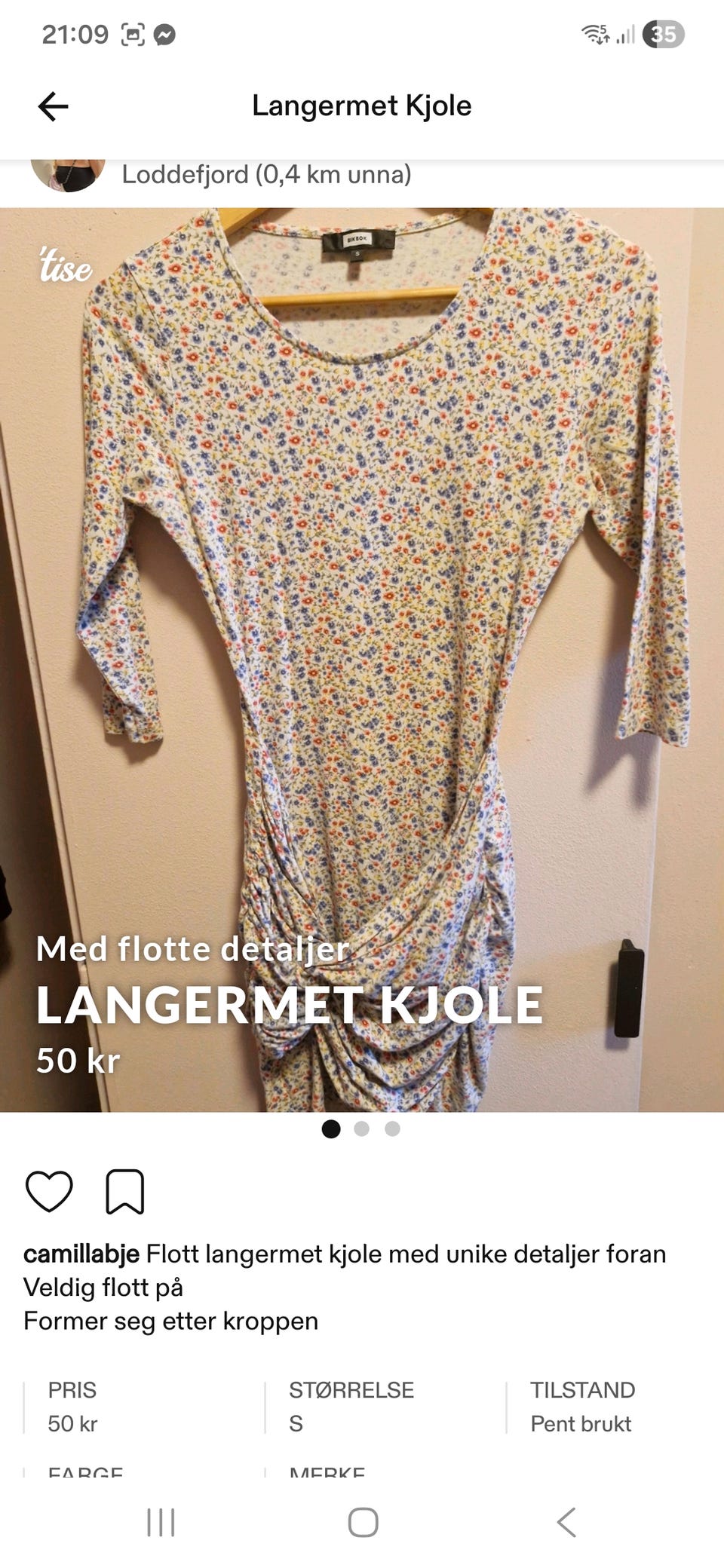Viewport: 724px width, 1568px height.
Task: Select the third image dot
Action: tap(392, 1129)
